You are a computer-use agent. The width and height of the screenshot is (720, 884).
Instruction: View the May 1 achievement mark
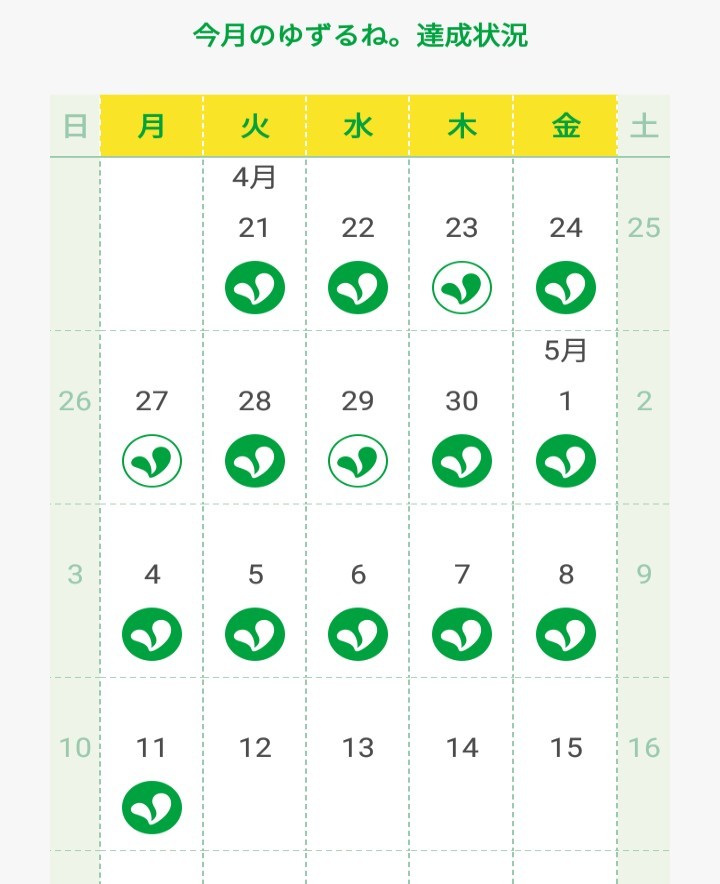coord(566,461)
